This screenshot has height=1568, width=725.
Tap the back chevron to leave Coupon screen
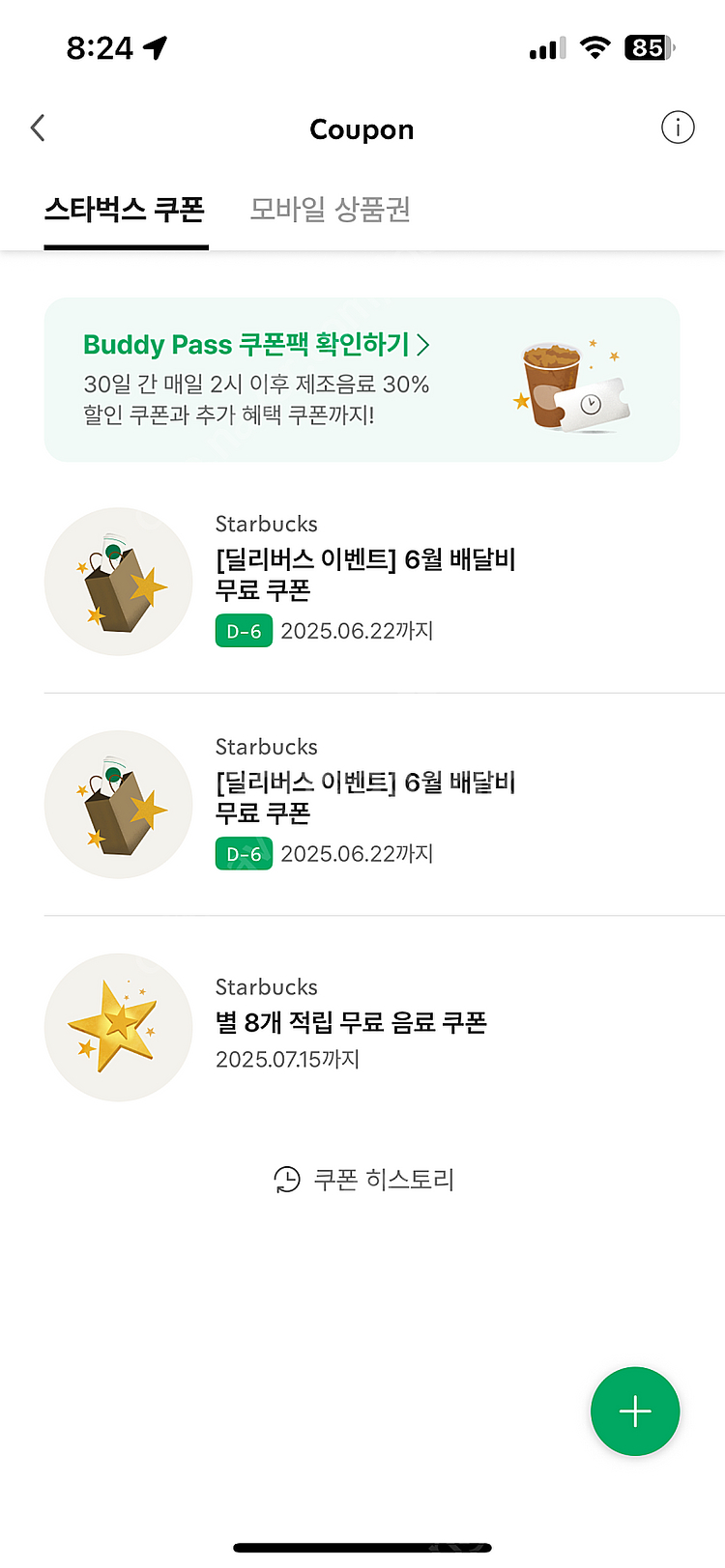38,128
